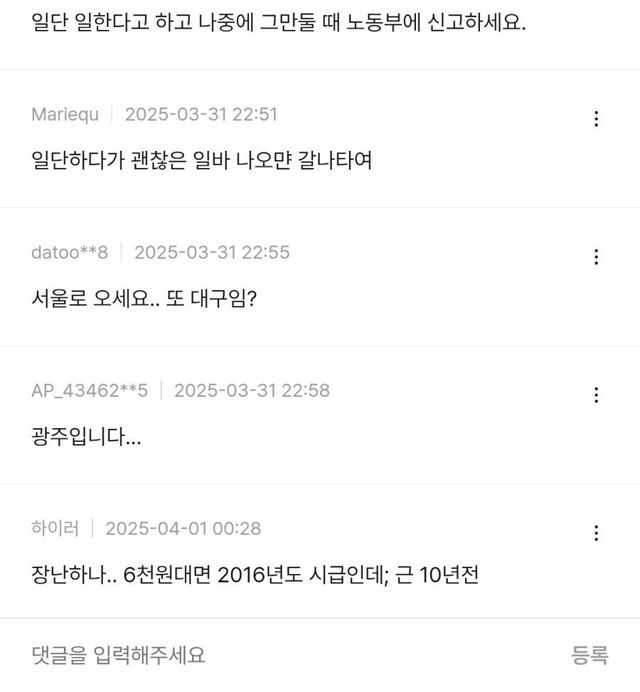Open more options on AP_43462**5's comment

click(x=596, y=395)
